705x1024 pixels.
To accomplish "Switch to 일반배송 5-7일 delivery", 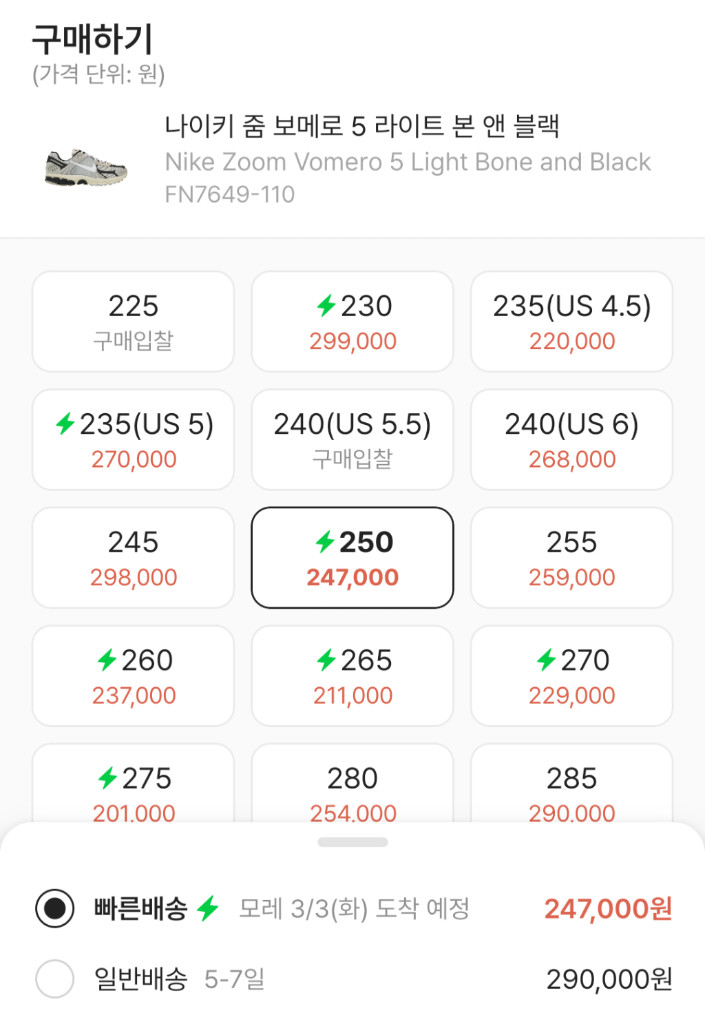I will tap(55, 979).
